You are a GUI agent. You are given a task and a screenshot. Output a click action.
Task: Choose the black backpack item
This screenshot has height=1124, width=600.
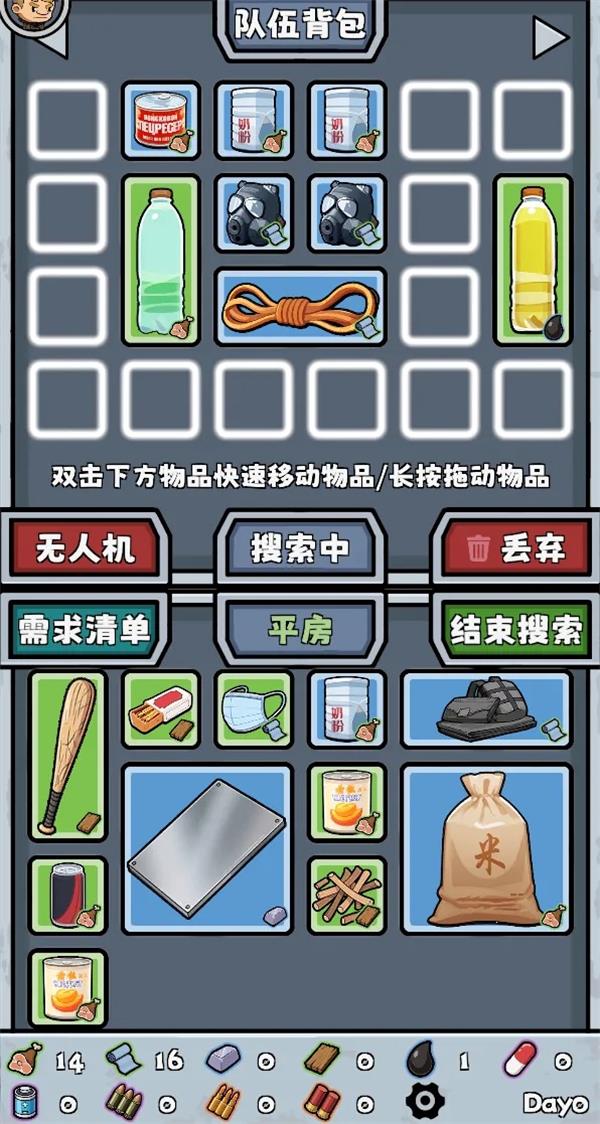(486, 709)
